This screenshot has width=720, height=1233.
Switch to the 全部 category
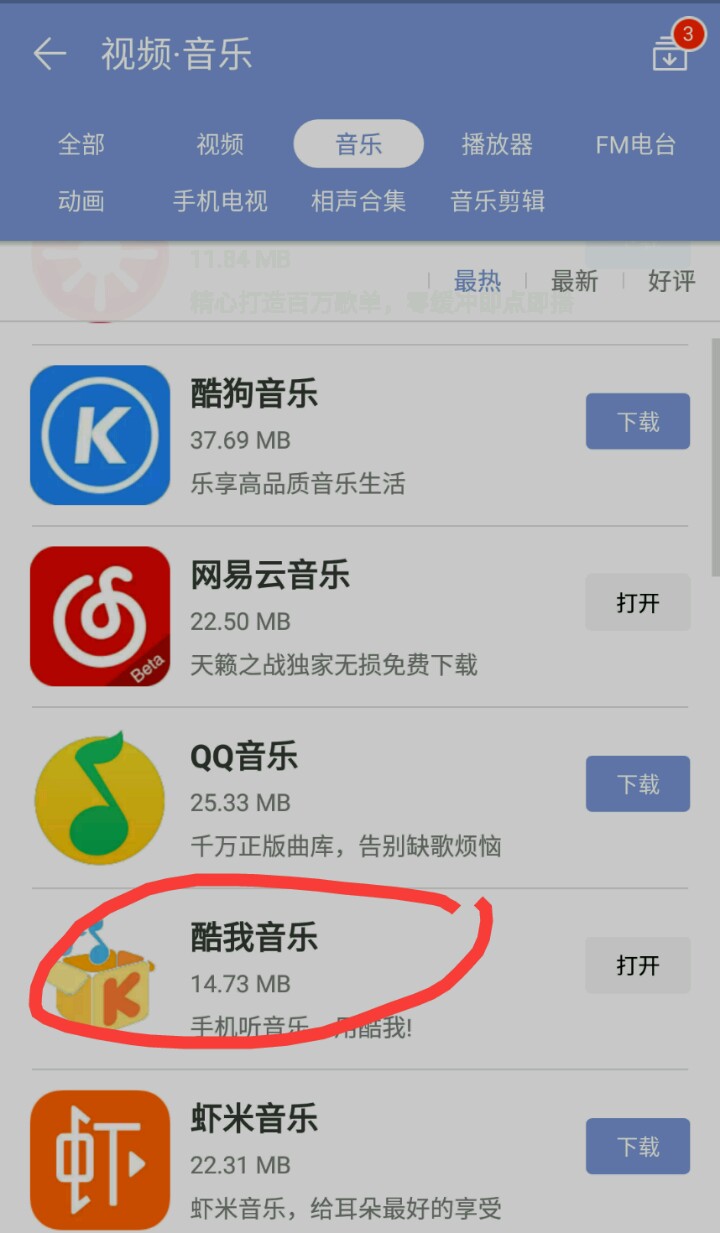(81, 145)
